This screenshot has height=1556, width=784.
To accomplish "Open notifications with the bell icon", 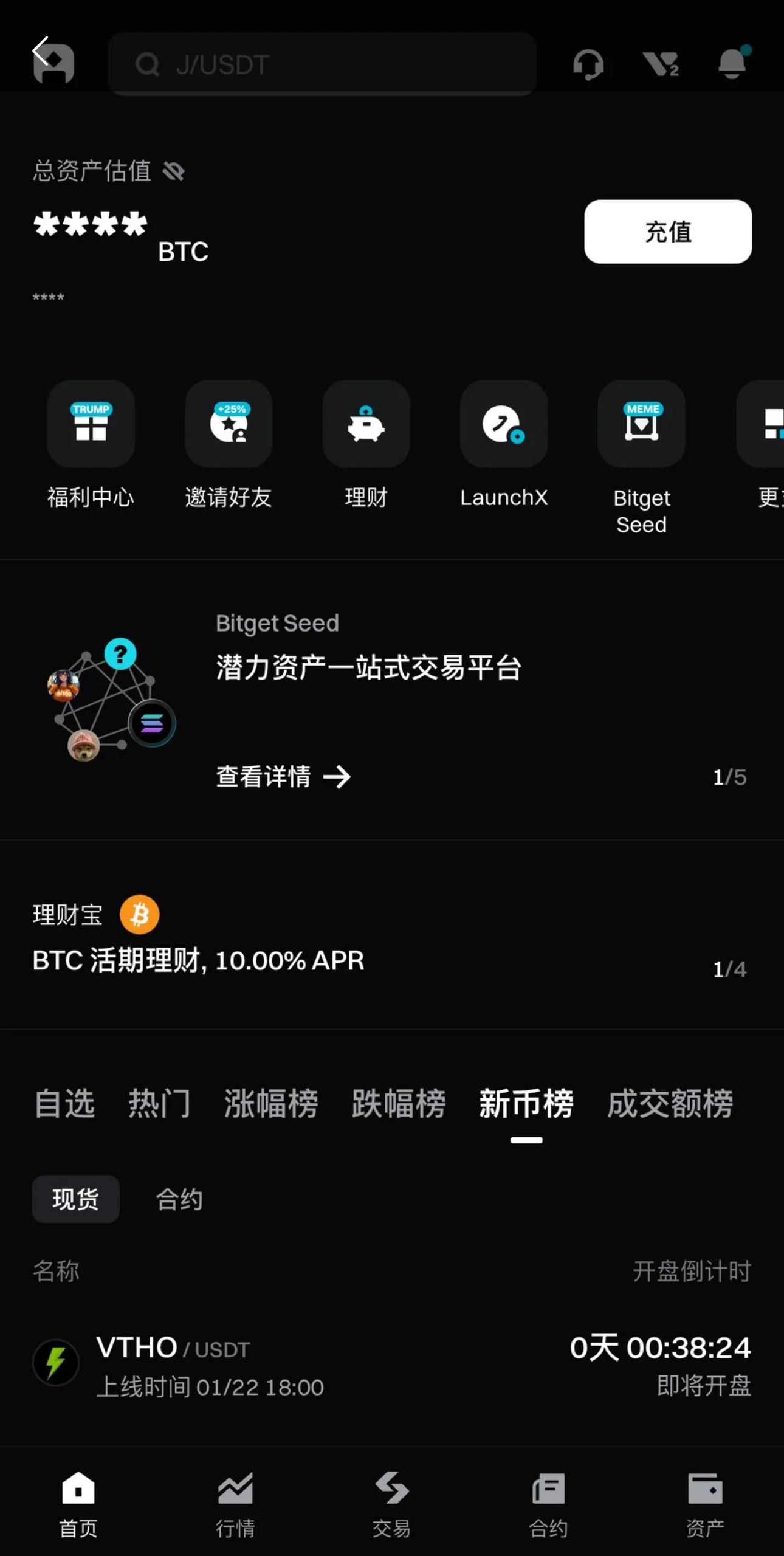I will (732, 64).
